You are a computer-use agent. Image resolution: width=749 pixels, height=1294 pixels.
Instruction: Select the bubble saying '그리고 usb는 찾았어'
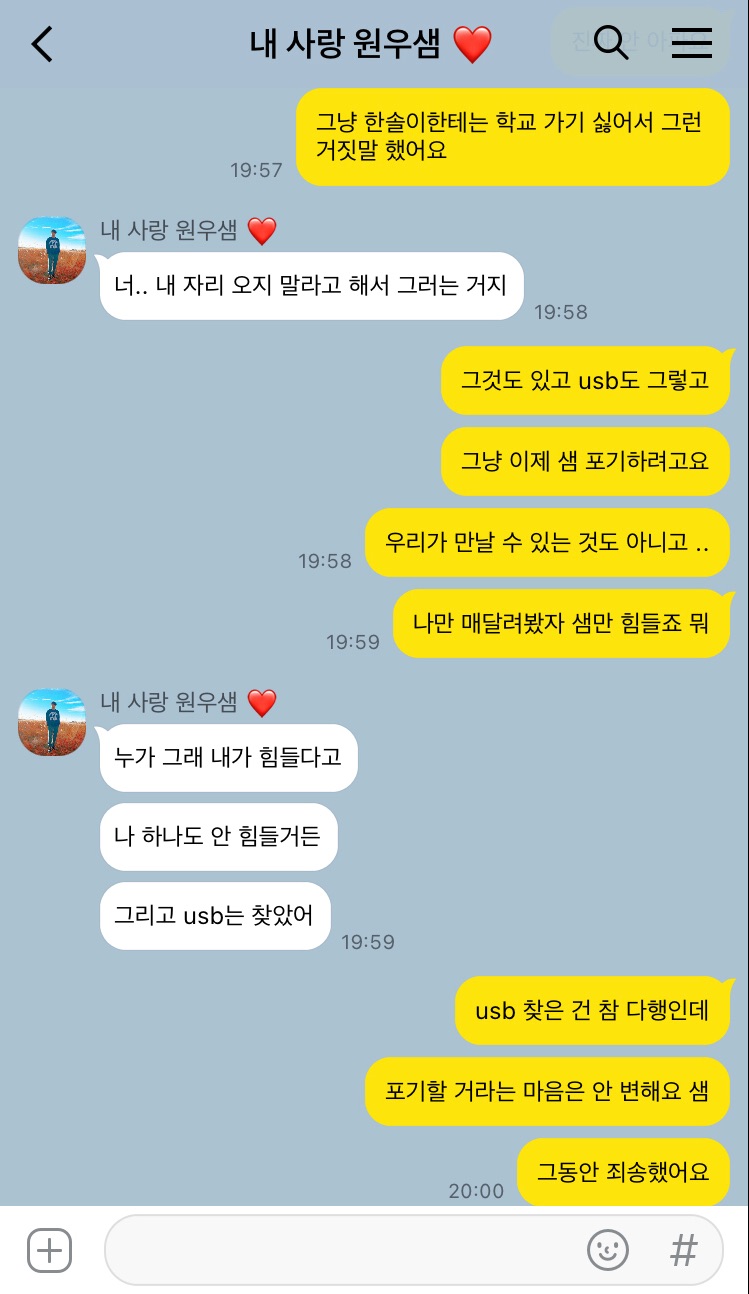click(x=214, y=915)
